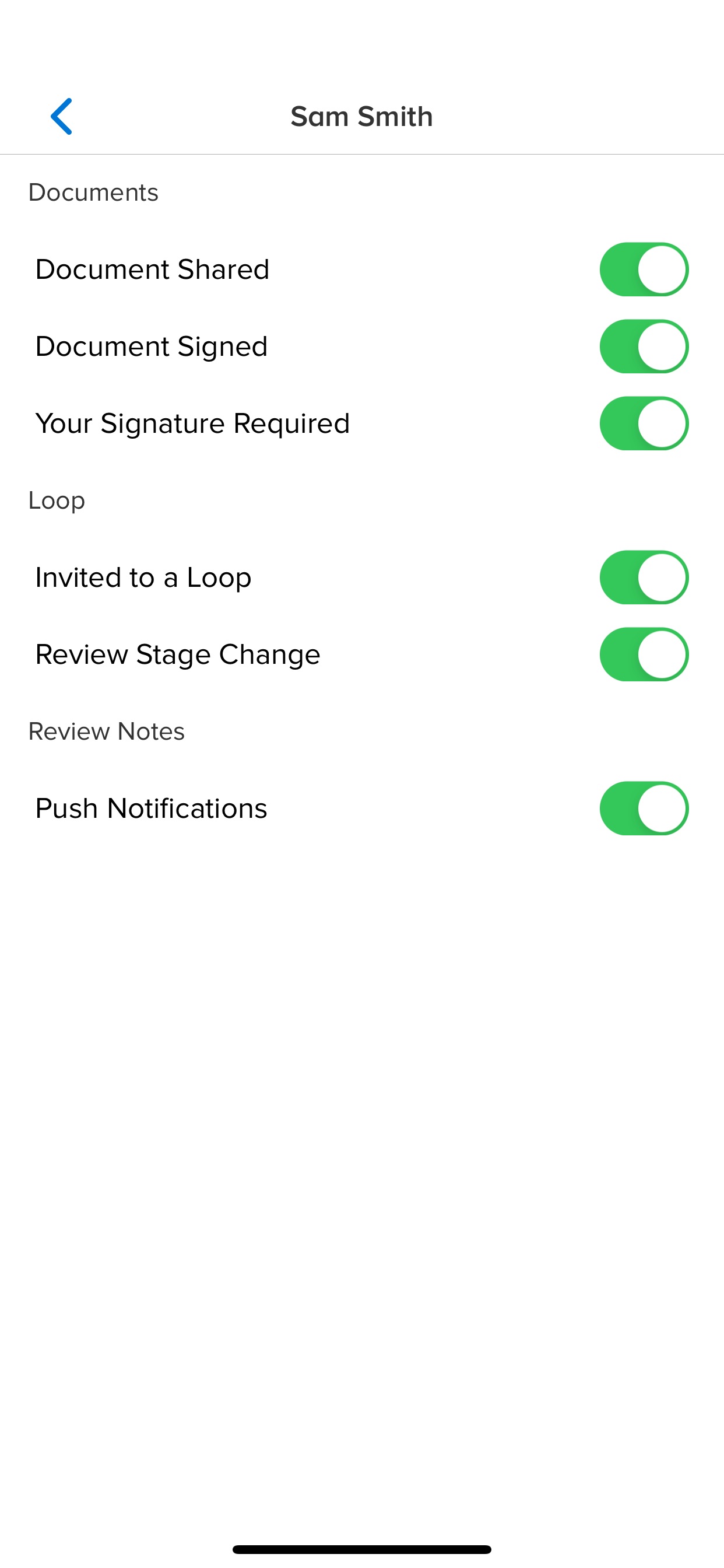Turn off Document Signed notifications
Image resolution: width=724 pixels, height=1568 pixels.
point(643,346)
